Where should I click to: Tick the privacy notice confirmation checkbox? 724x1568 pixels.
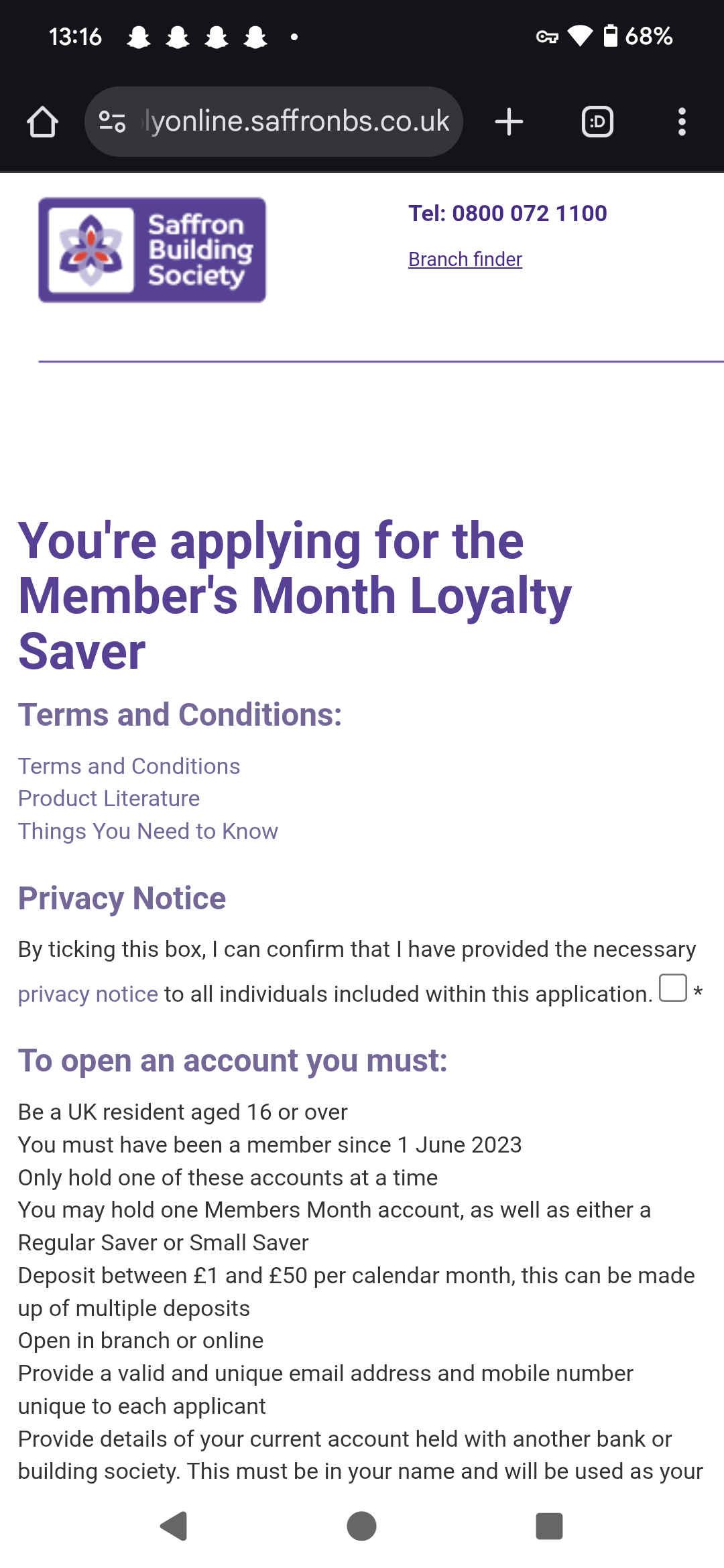tap(673, 988)
